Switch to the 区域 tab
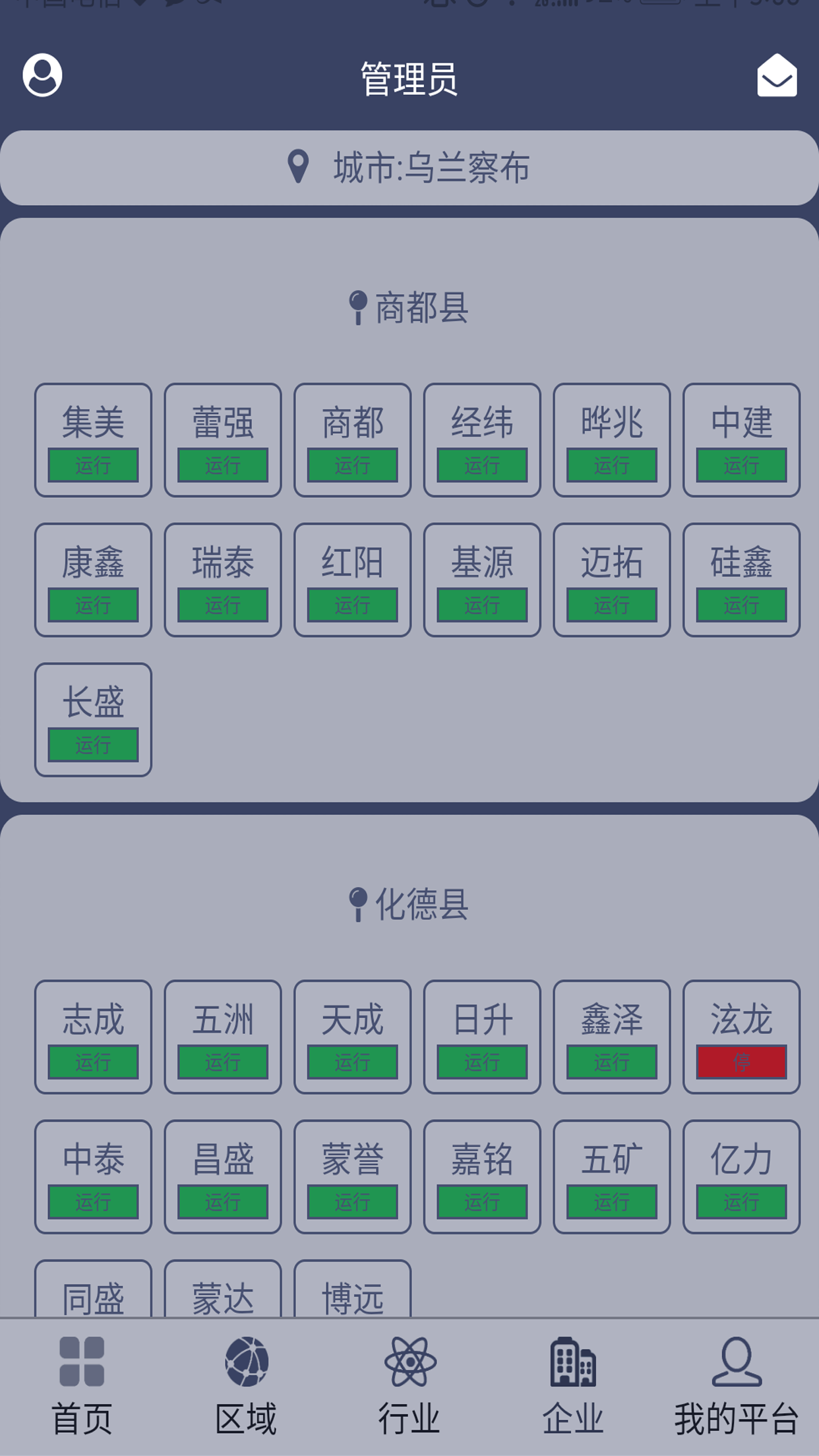This screenshot has width=819, height=1456. [x=246, y=1386]
